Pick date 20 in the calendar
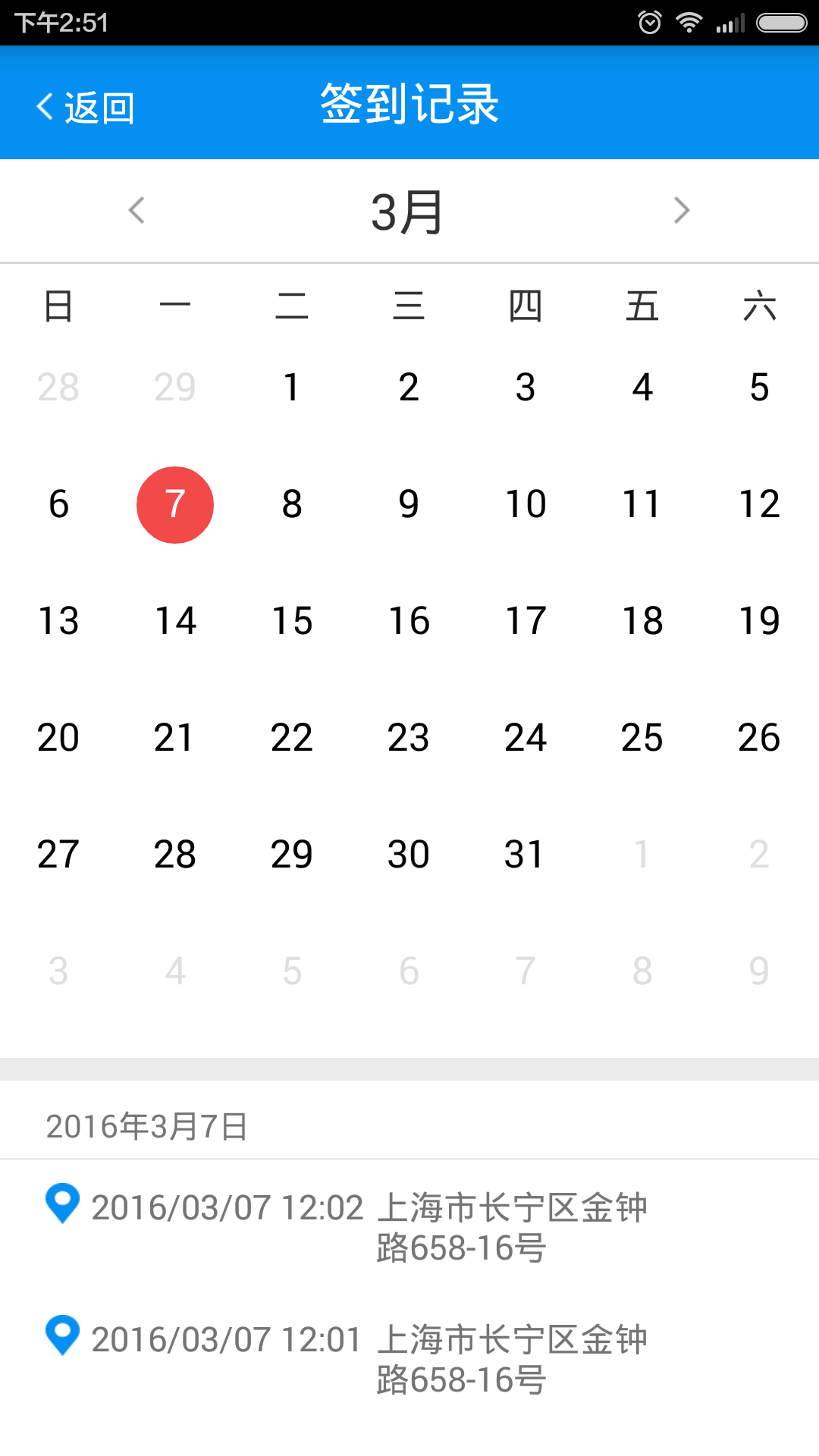 point(58,738)
